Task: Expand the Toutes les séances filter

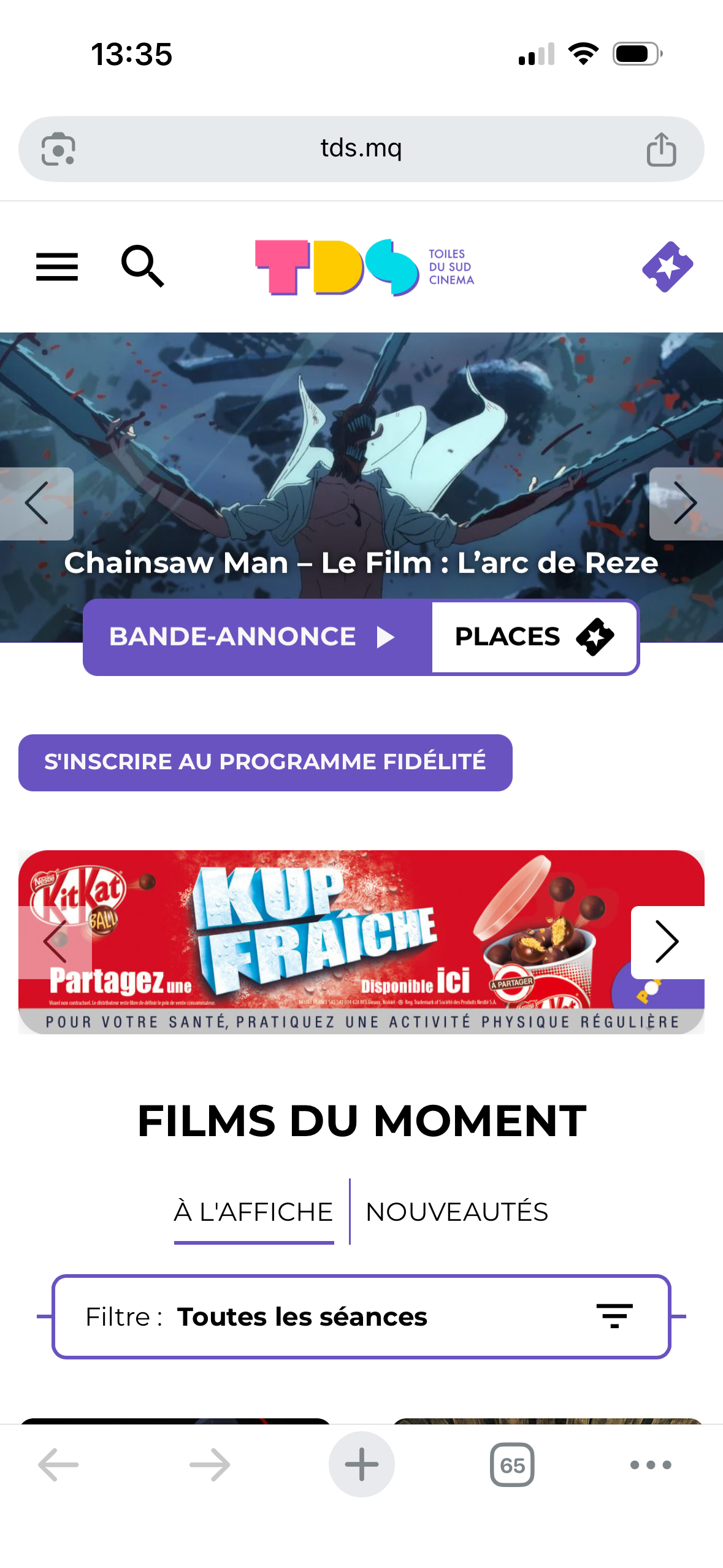Action: click(361, 1316)
